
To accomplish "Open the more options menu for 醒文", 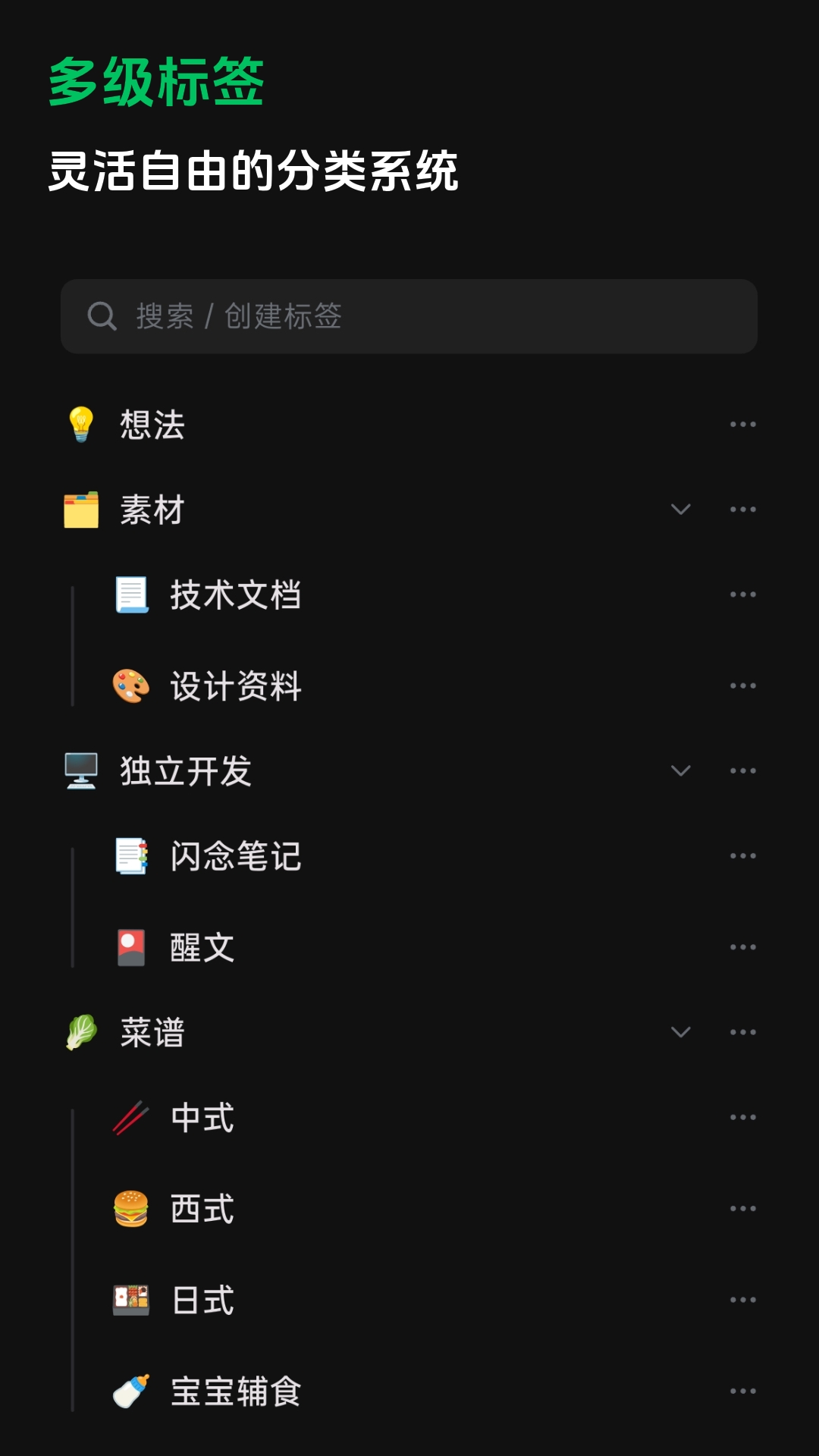I will click(x=742, y=946).
